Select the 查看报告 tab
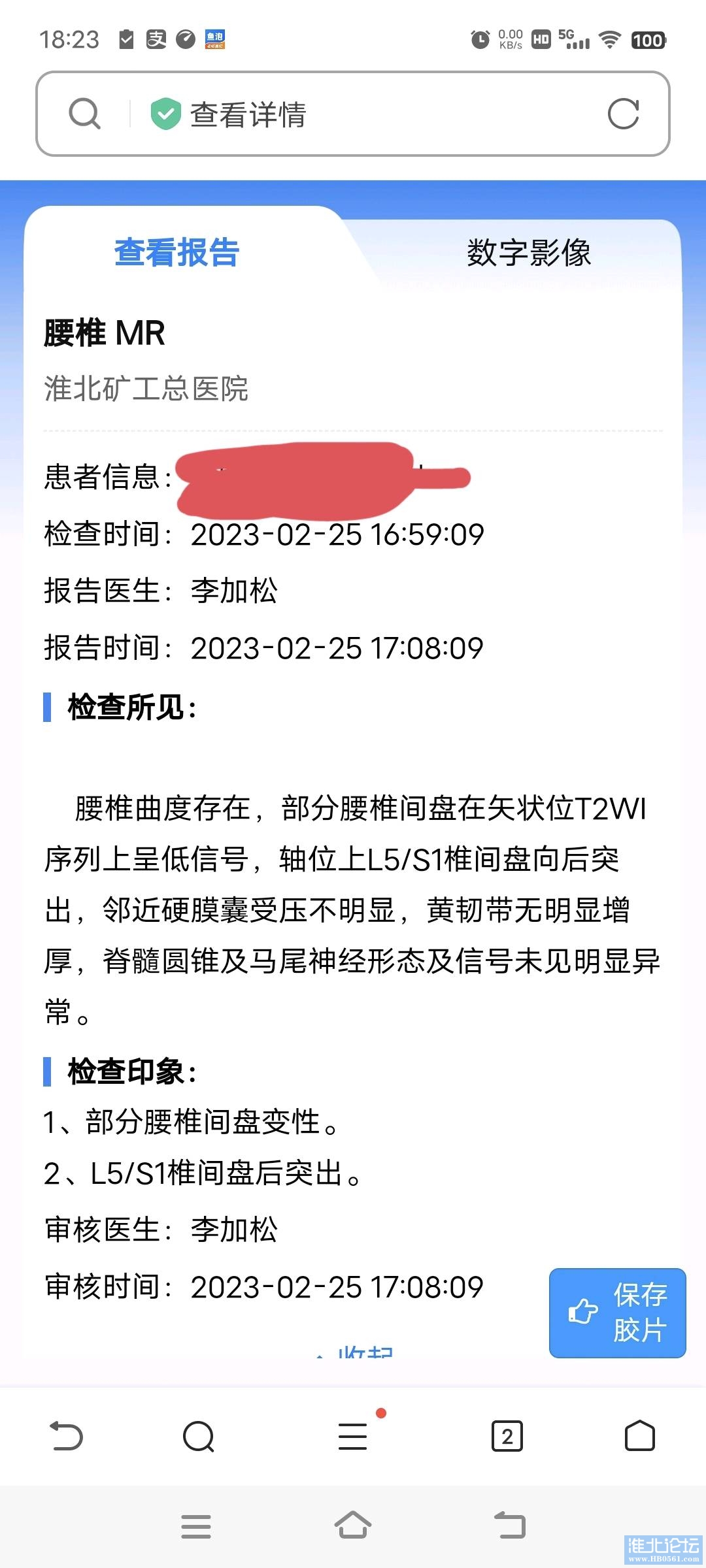706x1568 pixels. [177, 253]
